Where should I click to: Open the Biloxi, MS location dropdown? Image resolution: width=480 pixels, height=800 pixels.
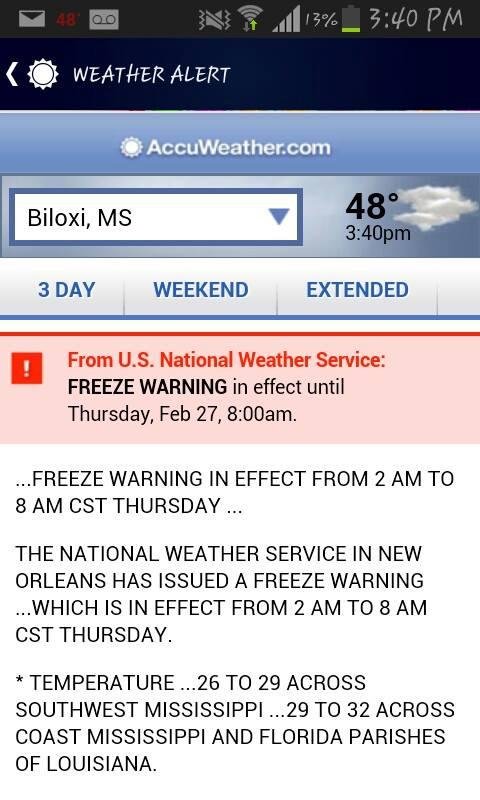(x=156, y=217)
